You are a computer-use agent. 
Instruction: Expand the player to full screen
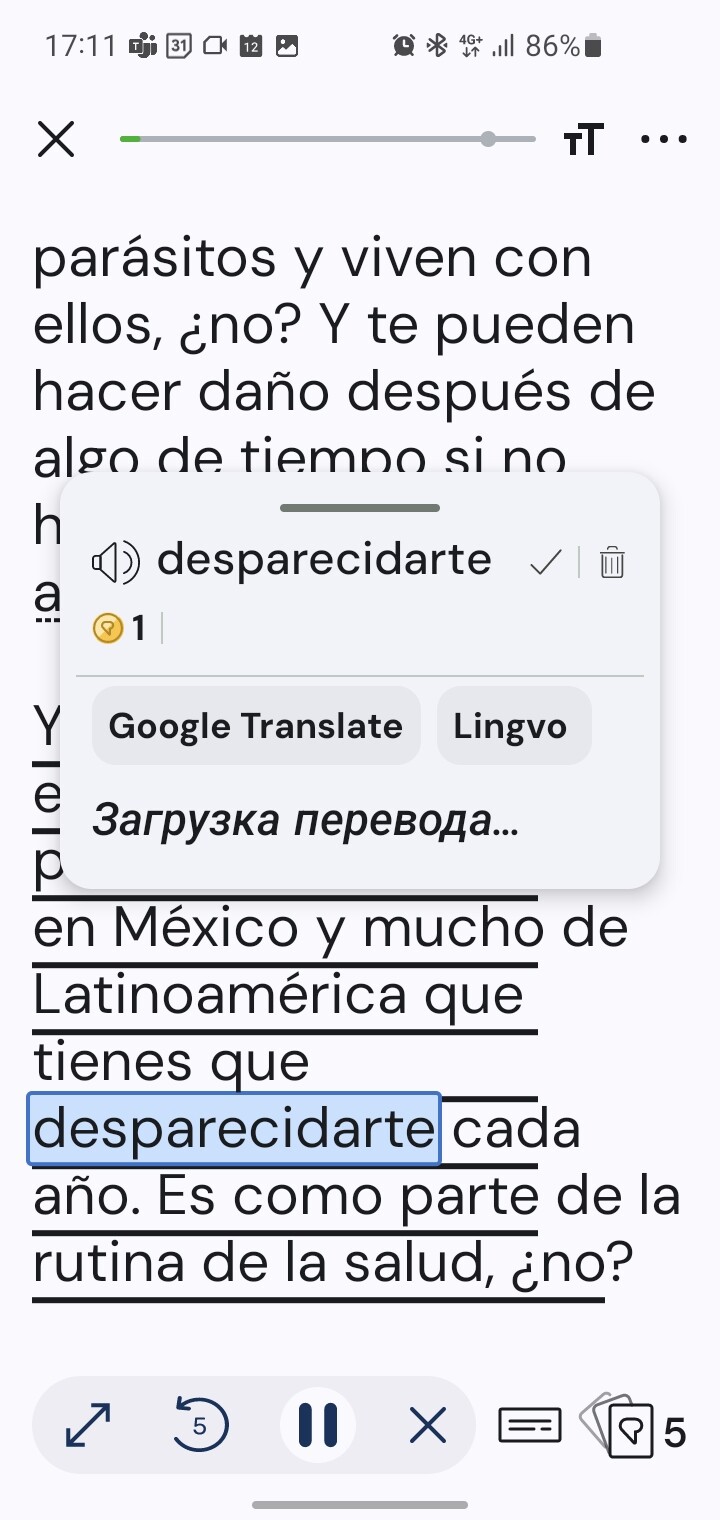(88, 1425)
